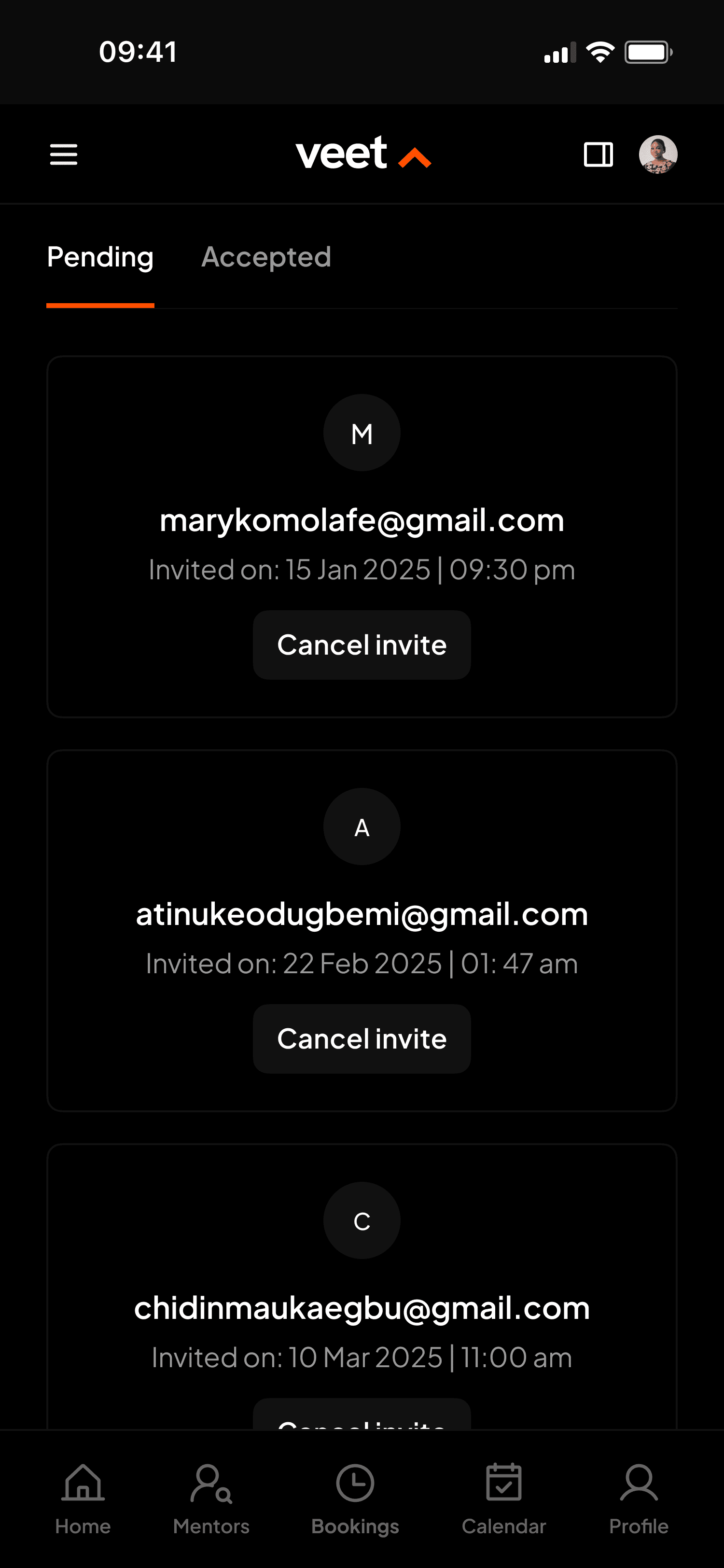Switch to the Calendar section
Image resolution: width=724 pixels, height=1568 pixels.
pos(504,1498)
